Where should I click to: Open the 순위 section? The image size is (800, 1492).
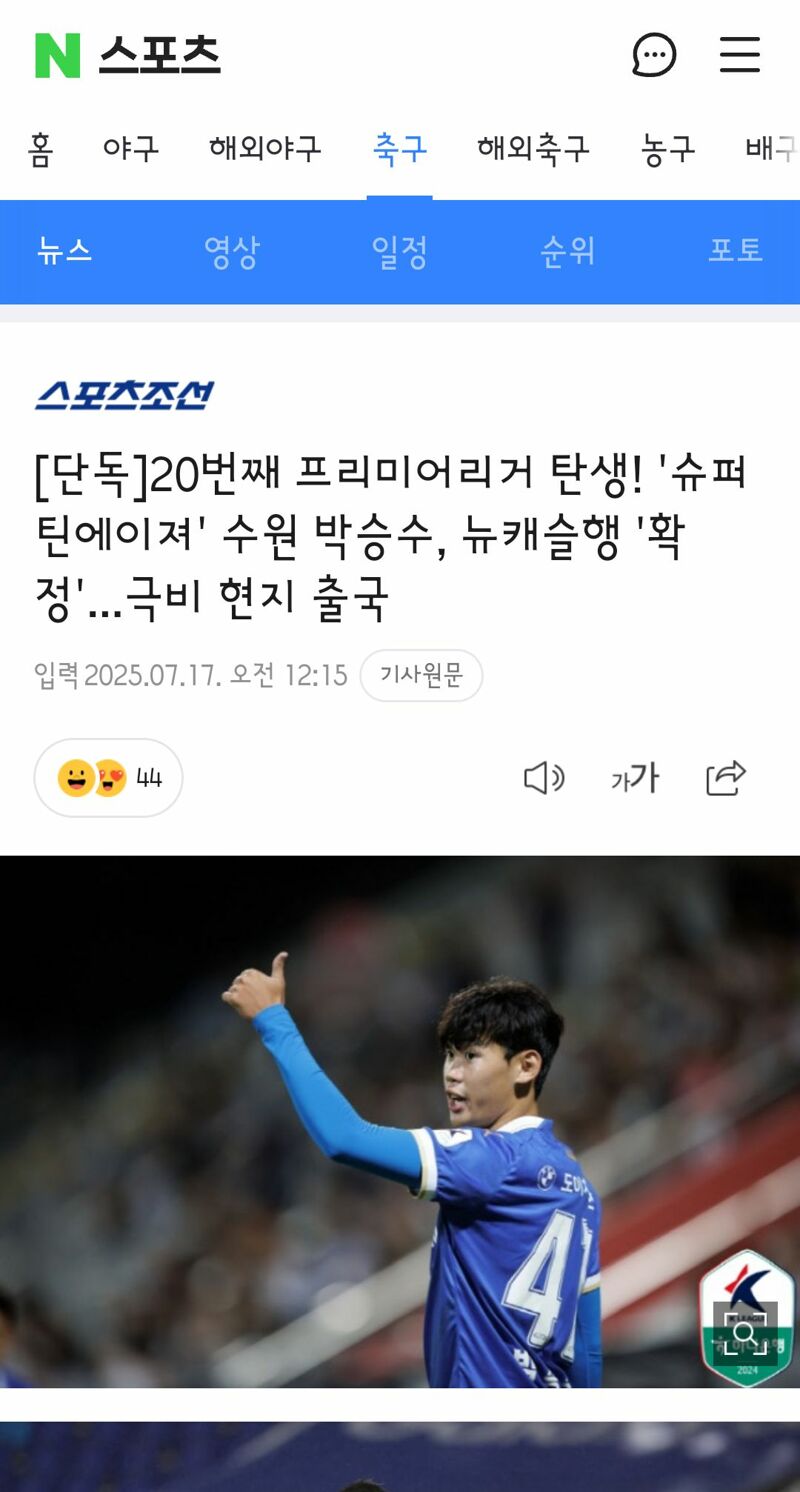click(x=568, y=251)
